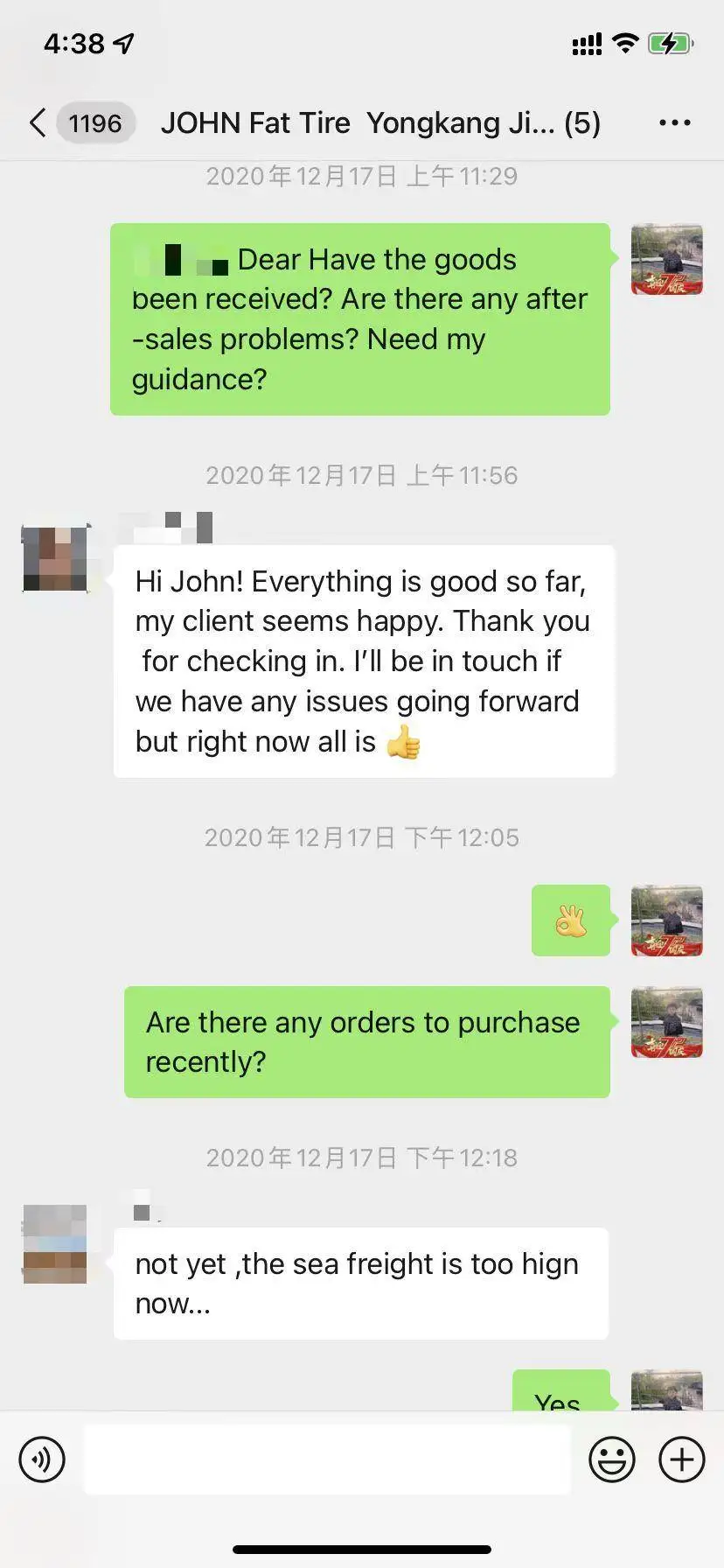724x1568 pixels.
Task: Open the group chat overflow menu
Action: tap(674, 123)
